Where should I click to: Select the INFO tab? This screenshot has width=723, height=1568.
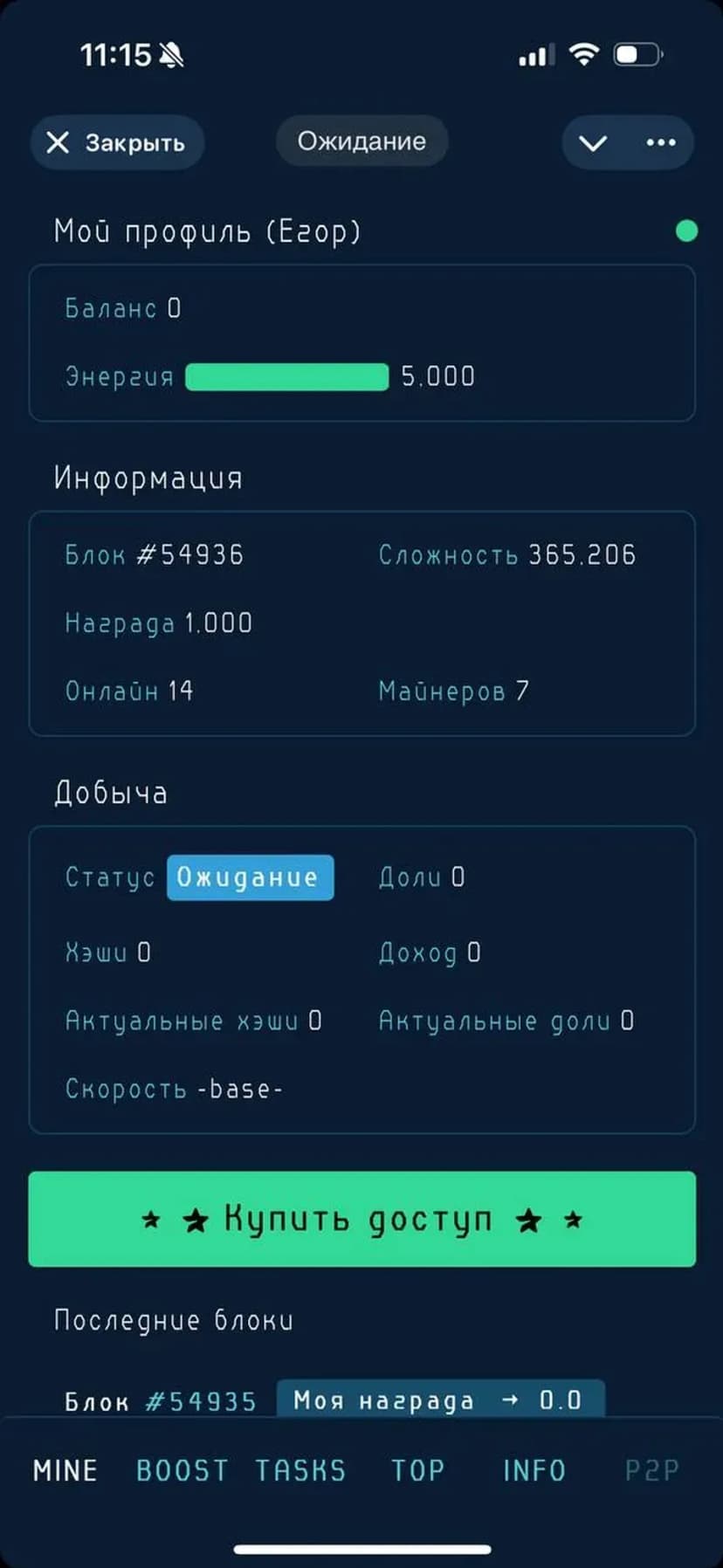coord(534,1470)
